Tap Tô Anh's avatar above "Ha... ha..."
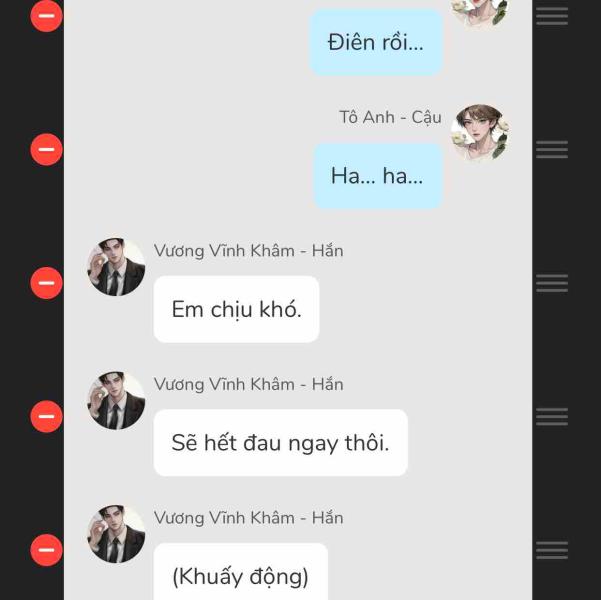The width and height of the screenshot is (601, 600). click(x=480, y=132)
